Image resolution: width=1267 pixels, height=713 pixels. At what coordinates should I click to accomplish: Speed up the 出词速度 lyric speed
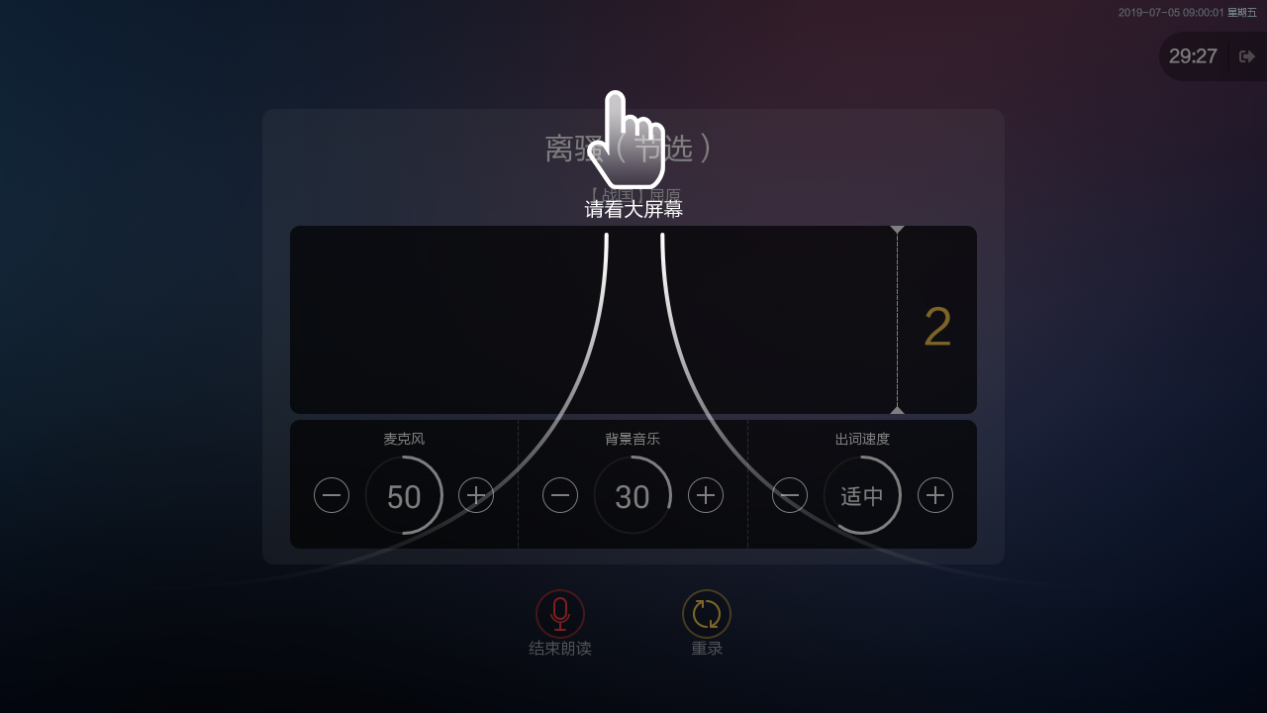pos(936,495)
